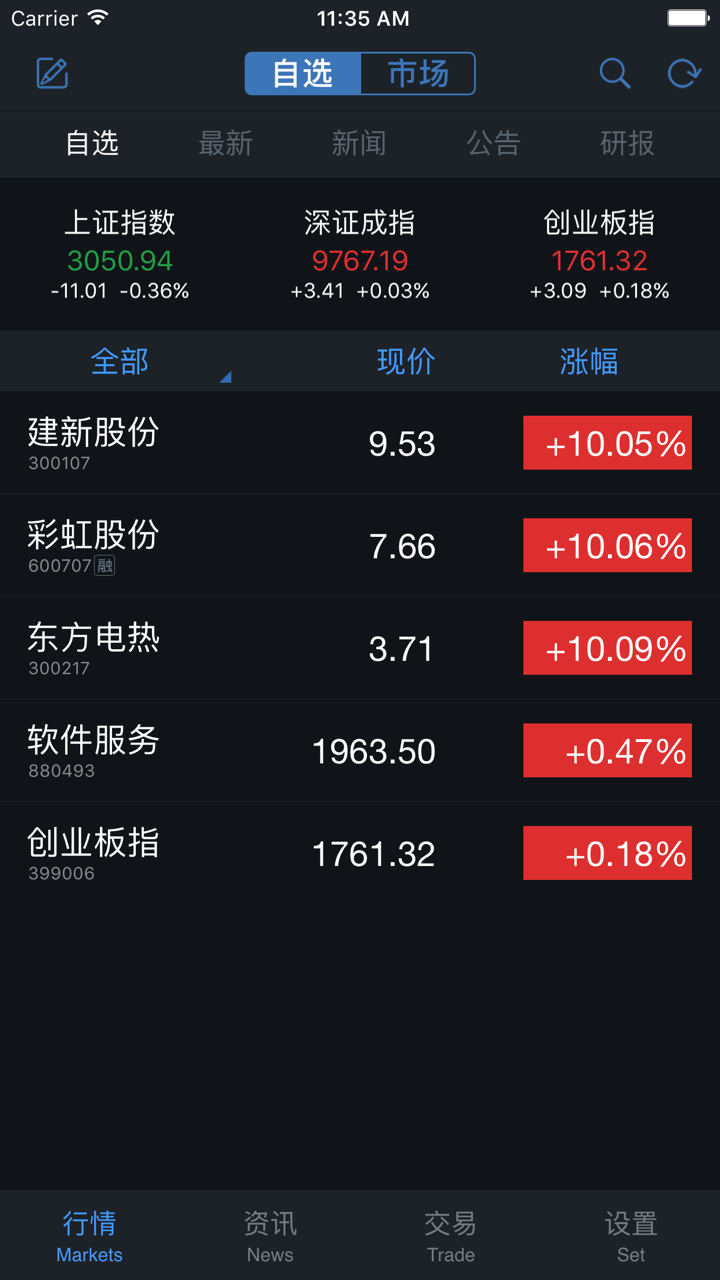View the 公告 tab
The width and height of the screenshot is (720, 1280).
point(493,144)
